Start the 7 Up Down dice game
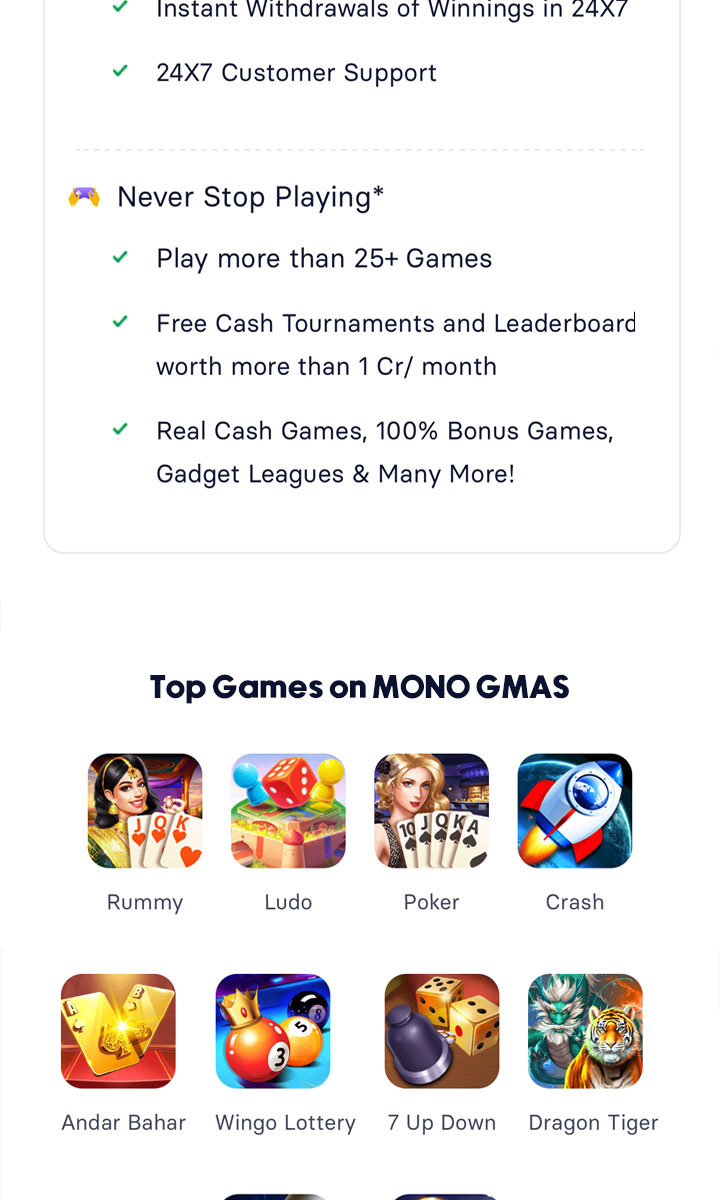This screenshot has width=720, height=1200. [x=442, y=1031]
